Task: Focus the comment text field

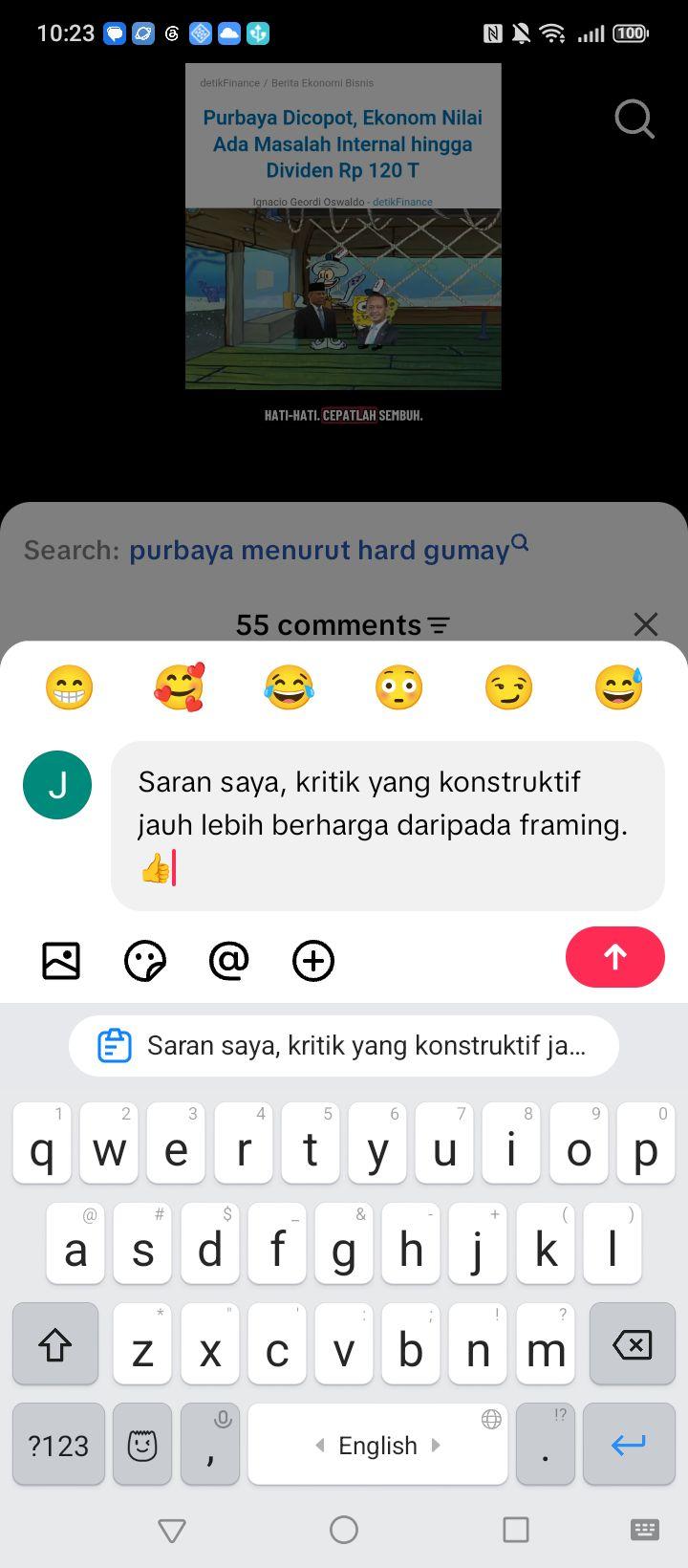Action: click(388, 825)
